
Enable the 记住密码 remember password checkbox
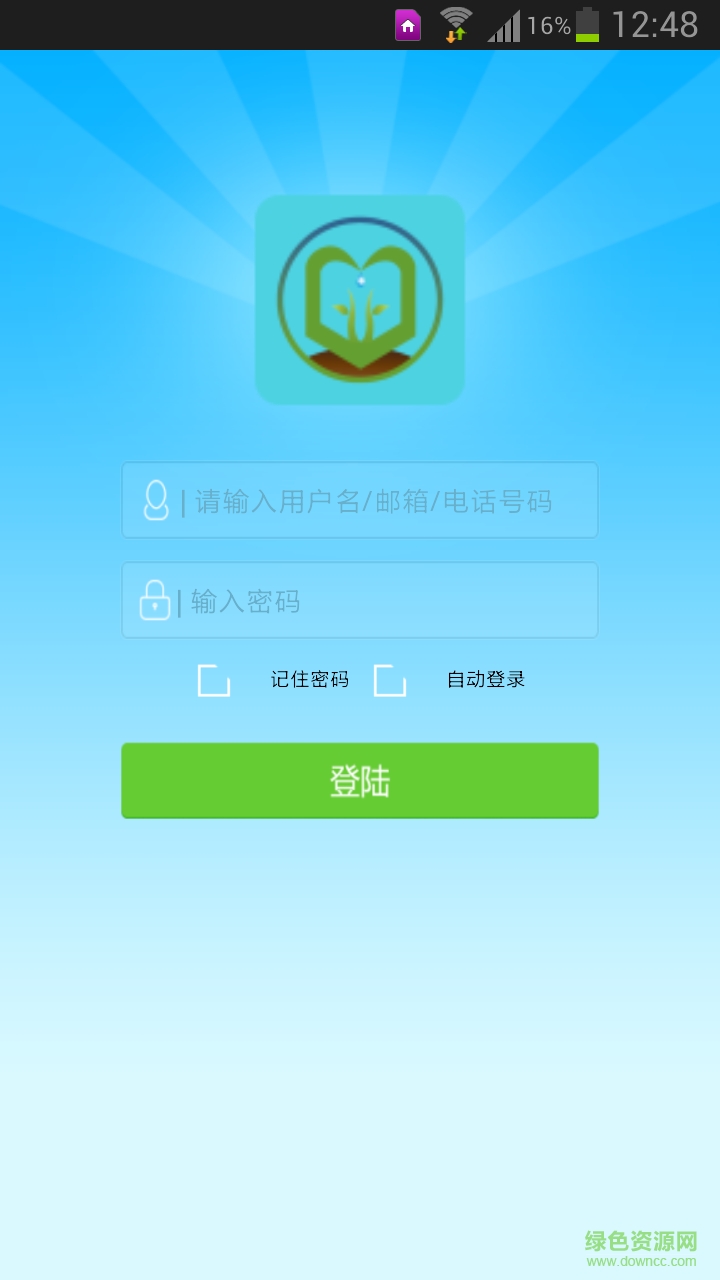pos(212,679)
